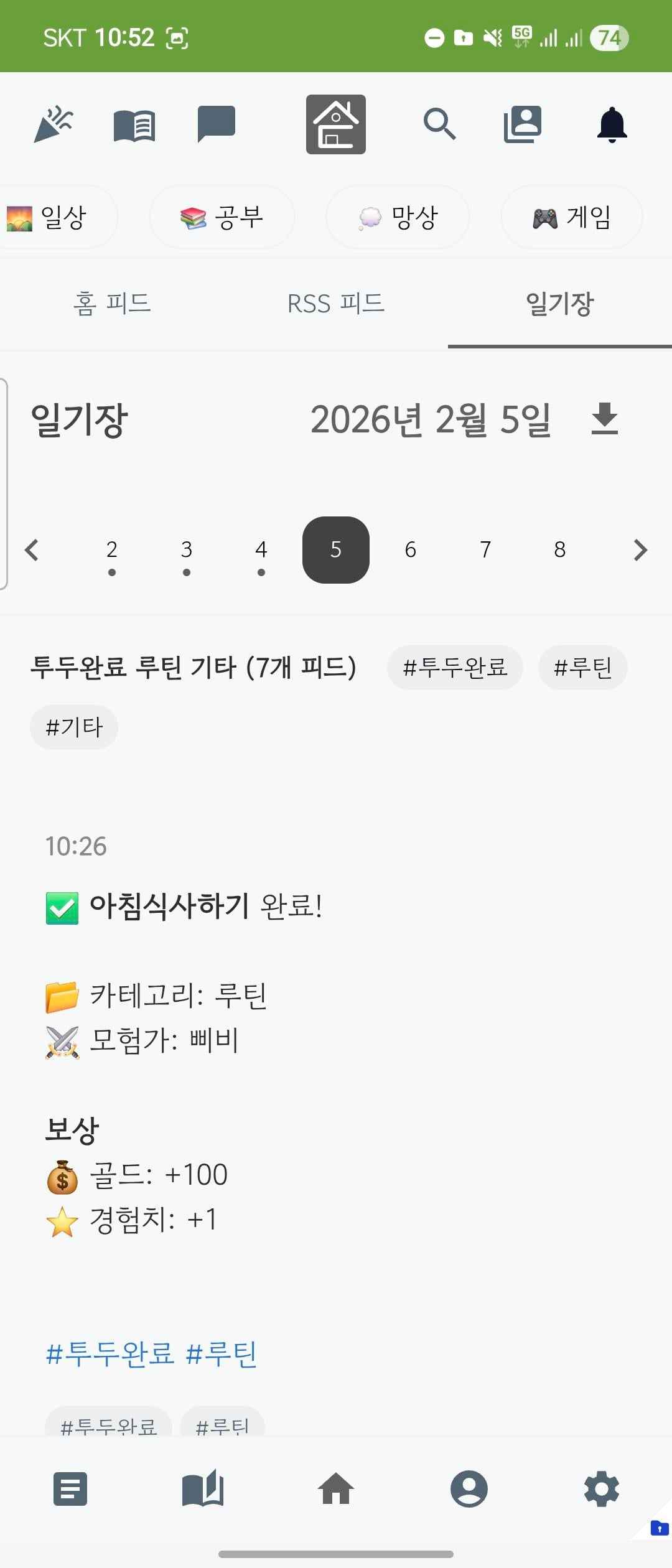Download the diary for this date
This screenshot has width=672, height=1568.
(604, 419)
